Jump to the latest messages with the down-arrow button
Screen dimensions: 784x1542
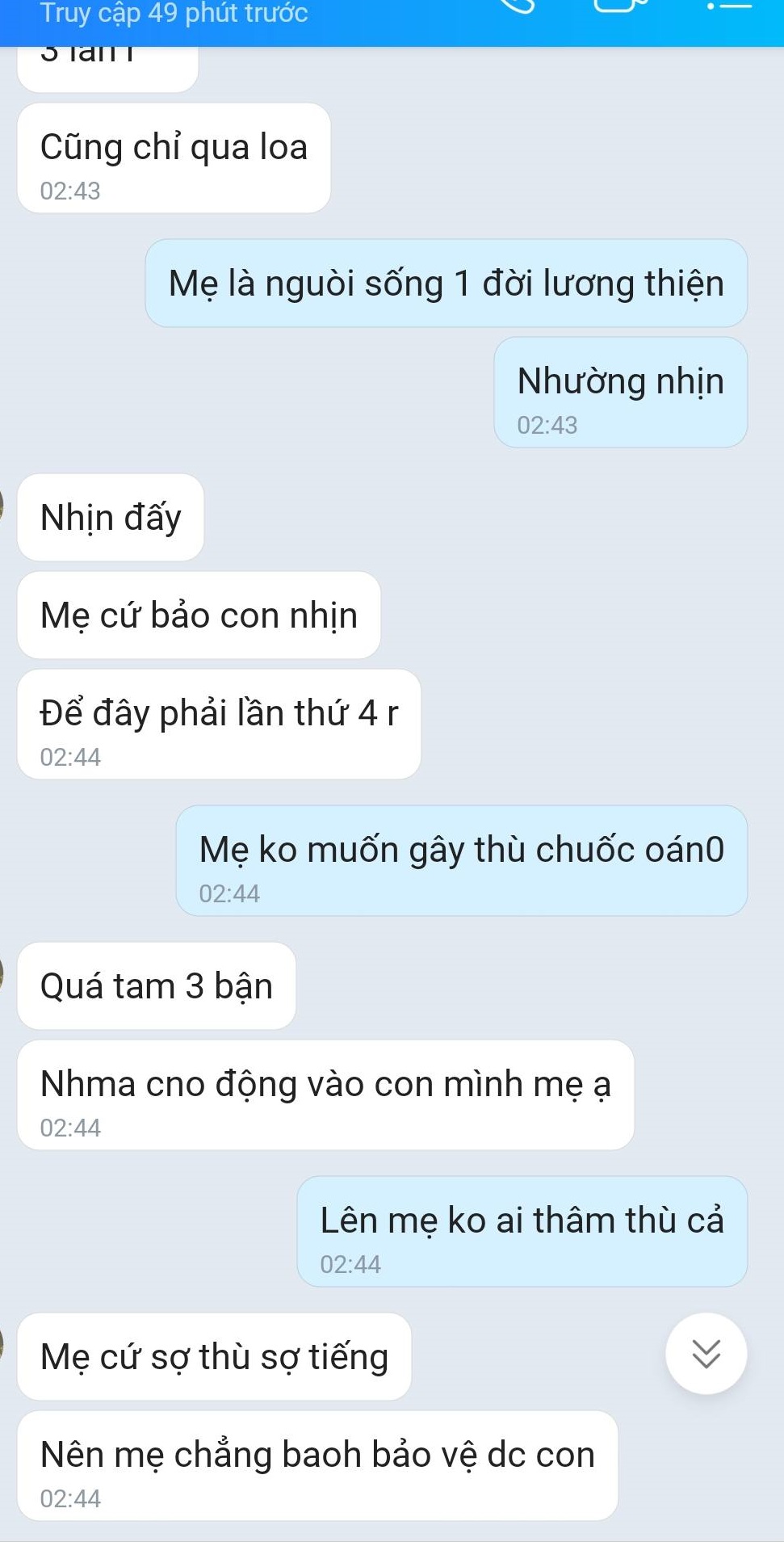[x=706, y=1353]
